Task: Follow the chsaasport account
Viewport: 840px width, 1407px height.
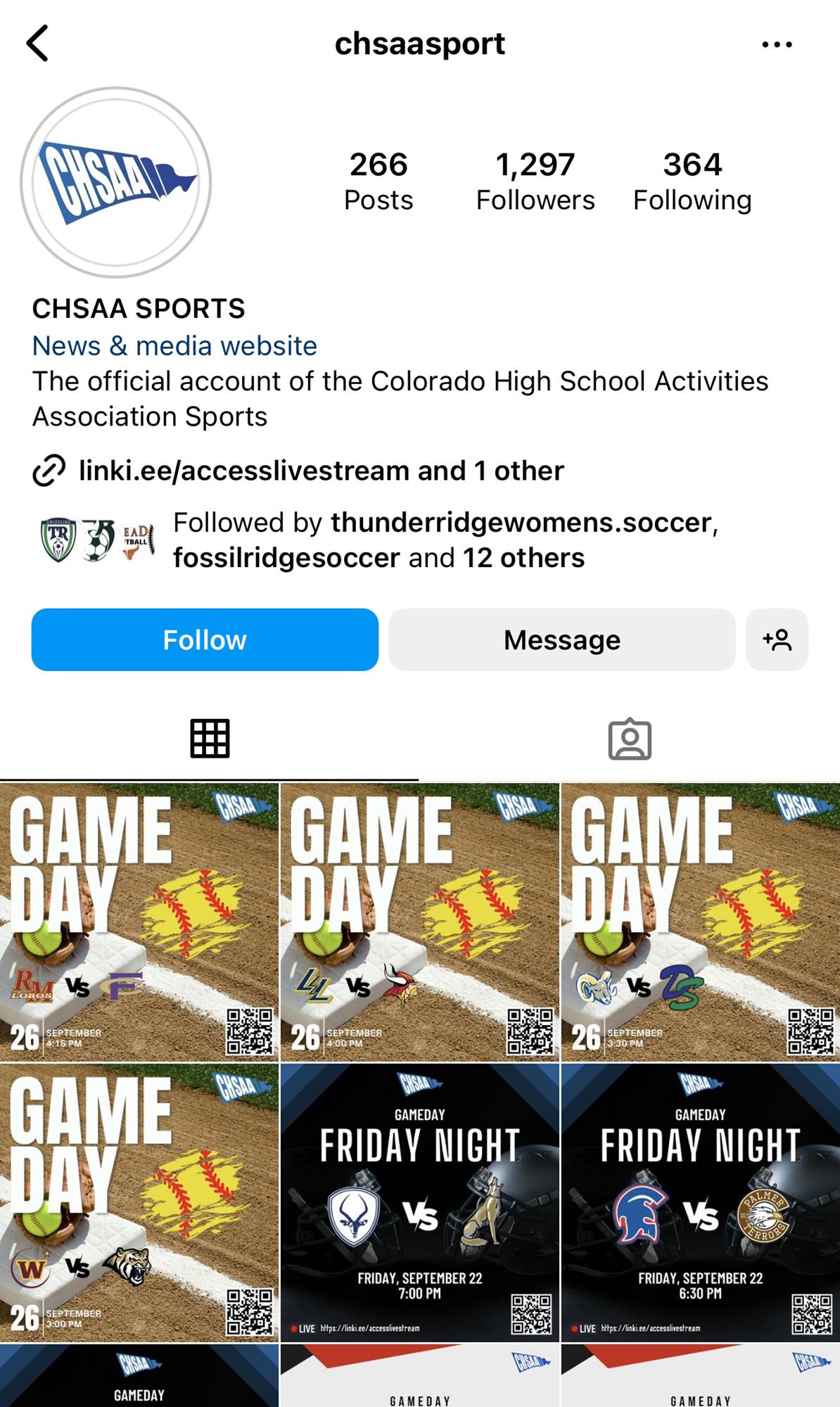Action: point(205,639)
